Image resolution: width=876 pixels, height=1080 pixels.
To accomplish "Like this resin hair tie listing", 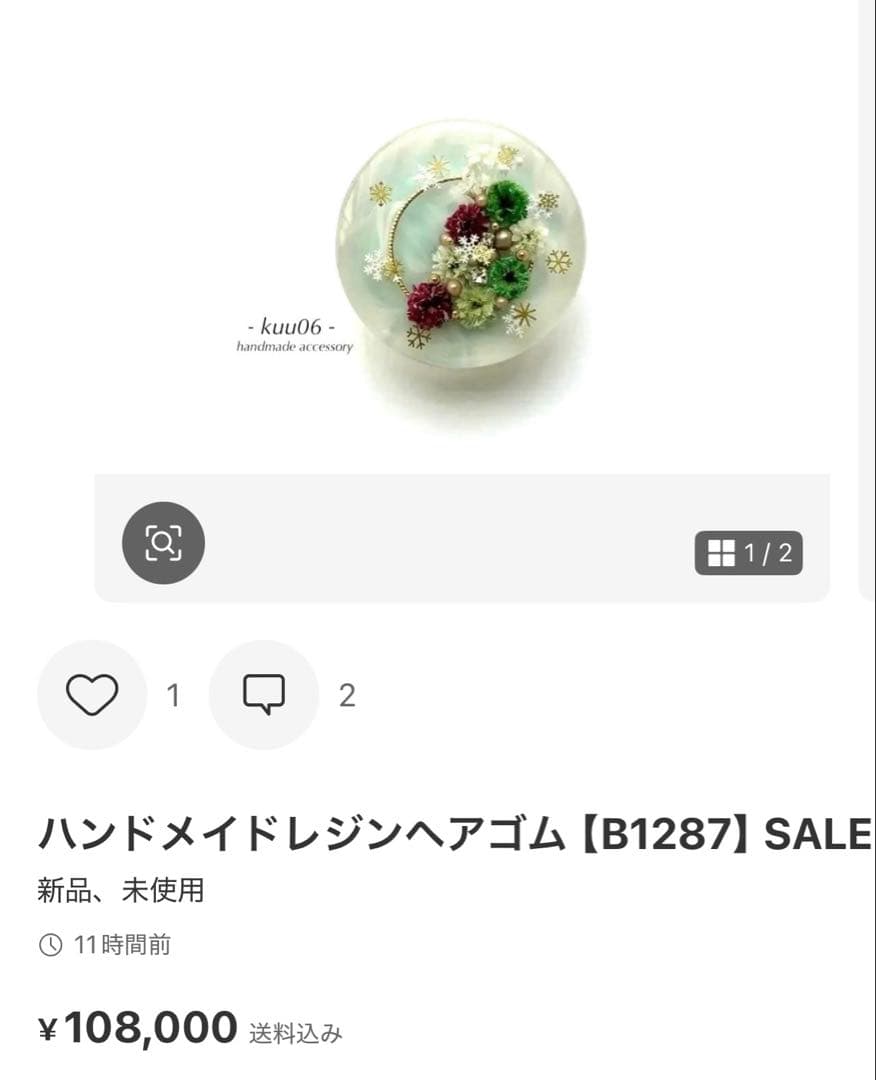I will click(x=92, y=695).
